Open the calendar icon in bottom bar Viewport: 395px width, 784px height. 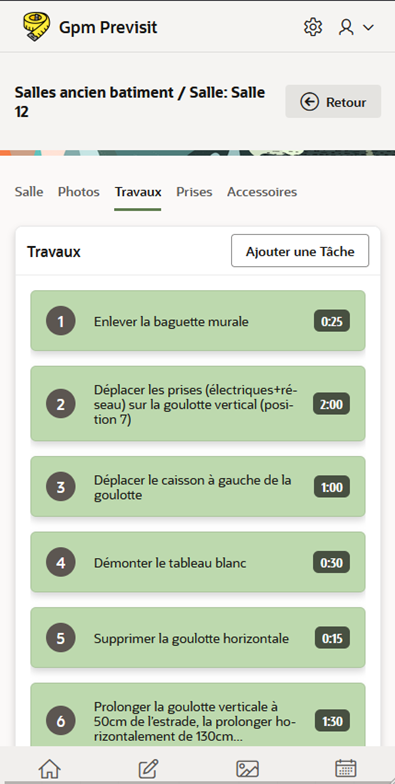click(x=346, y=768)
